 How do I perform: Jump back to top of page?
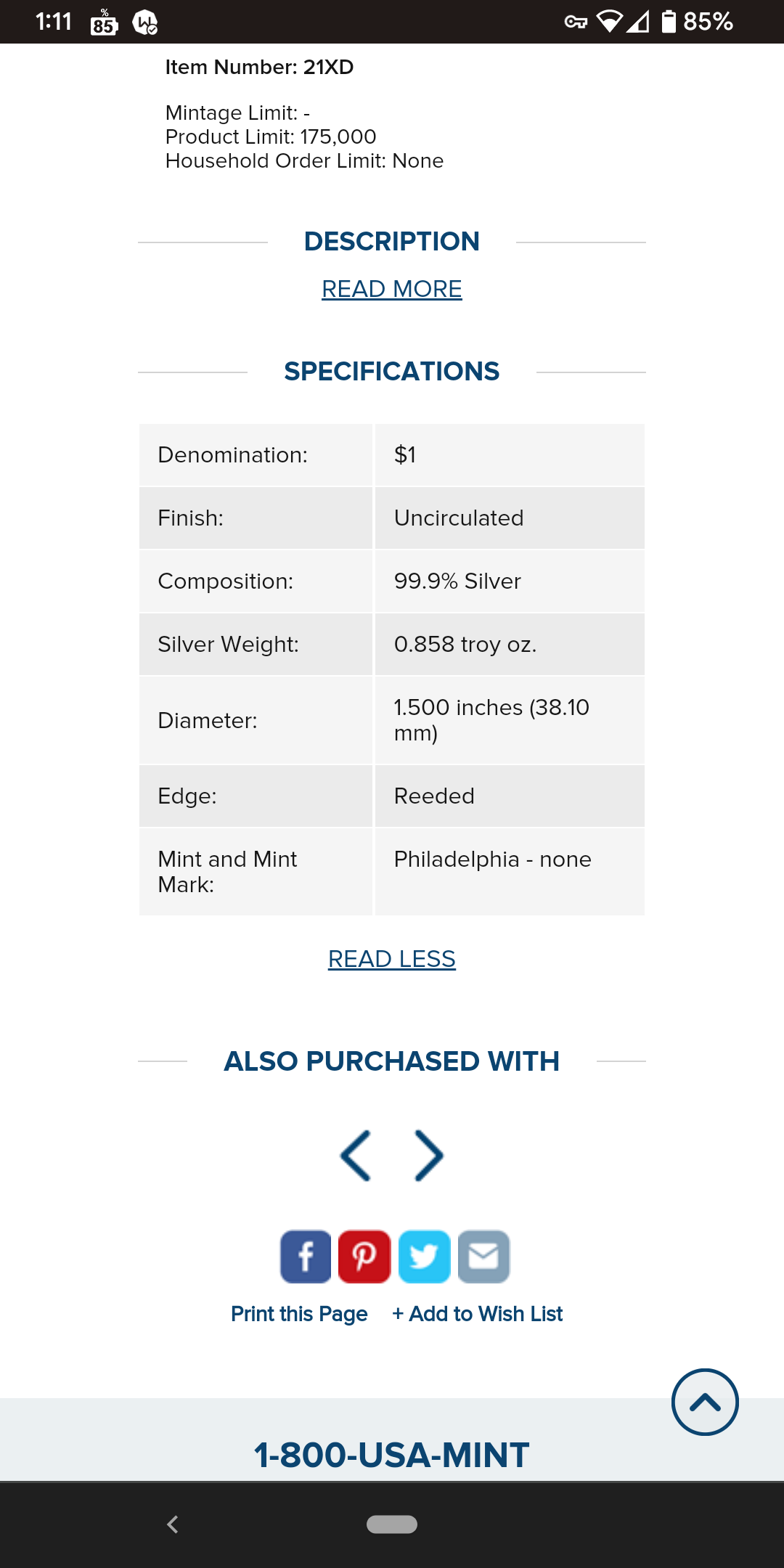[x=705, y=1402]
